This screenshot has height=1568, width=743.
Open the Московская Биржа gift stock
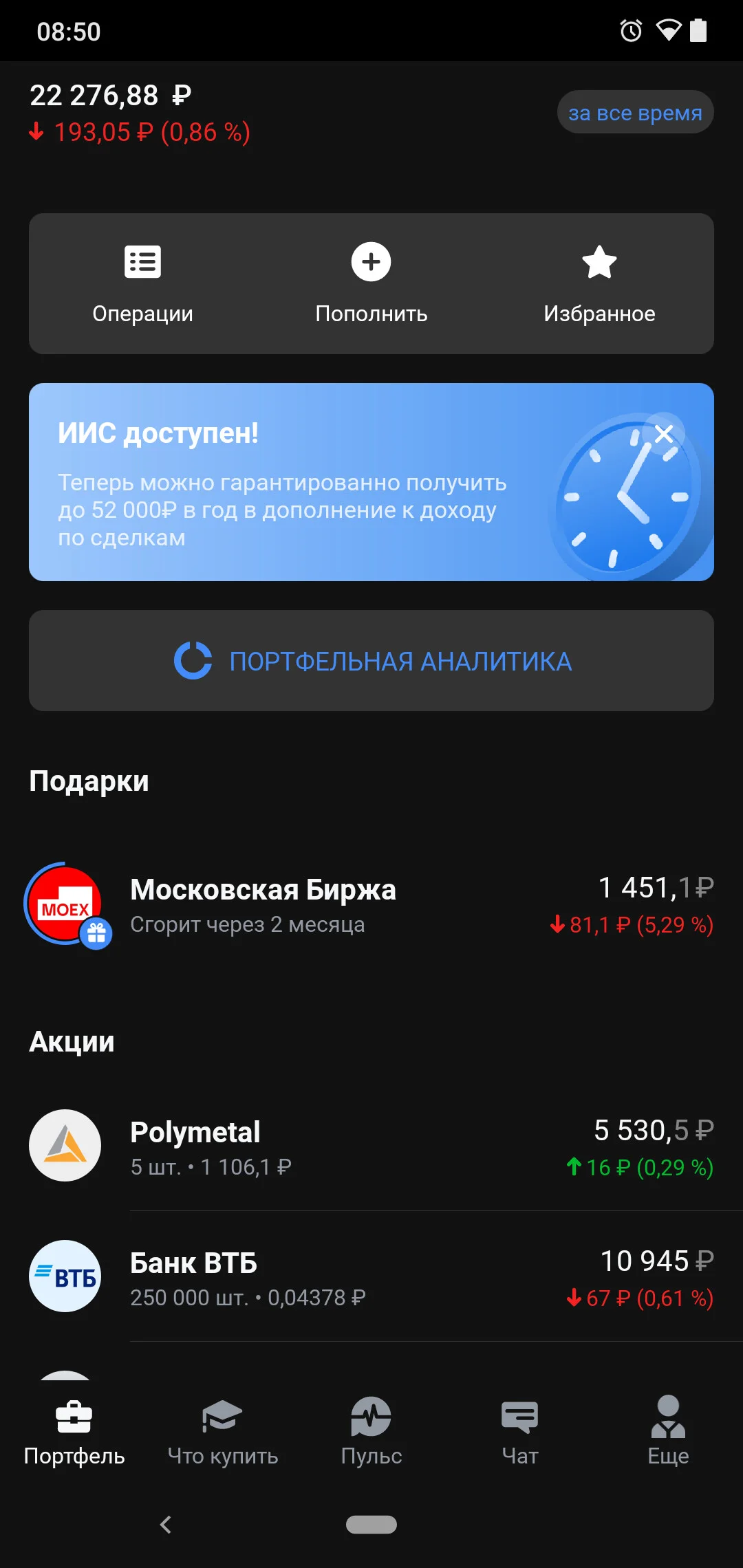point(371,906)
